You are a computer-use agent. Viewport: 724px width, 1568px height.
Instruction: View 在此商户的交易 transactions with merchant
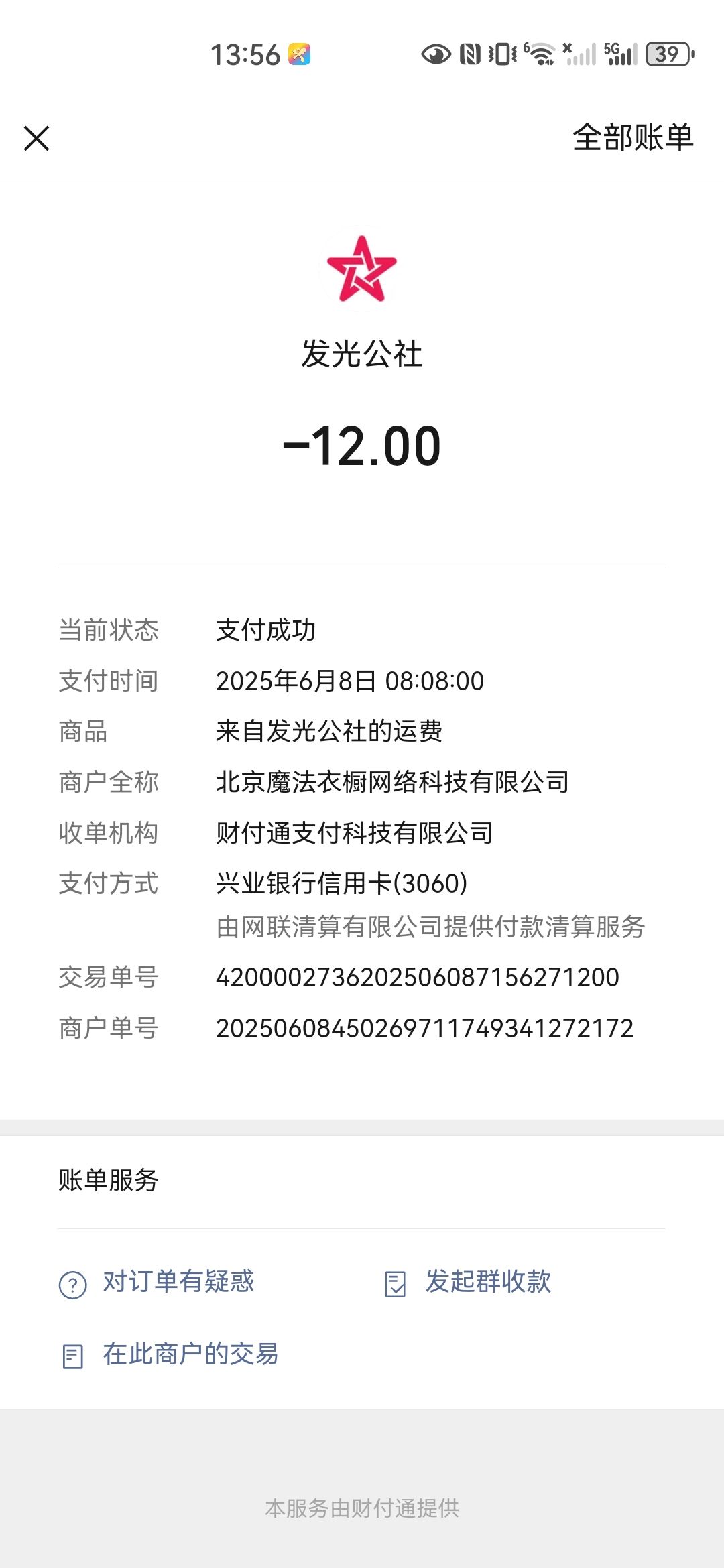tap(169, 1354)
